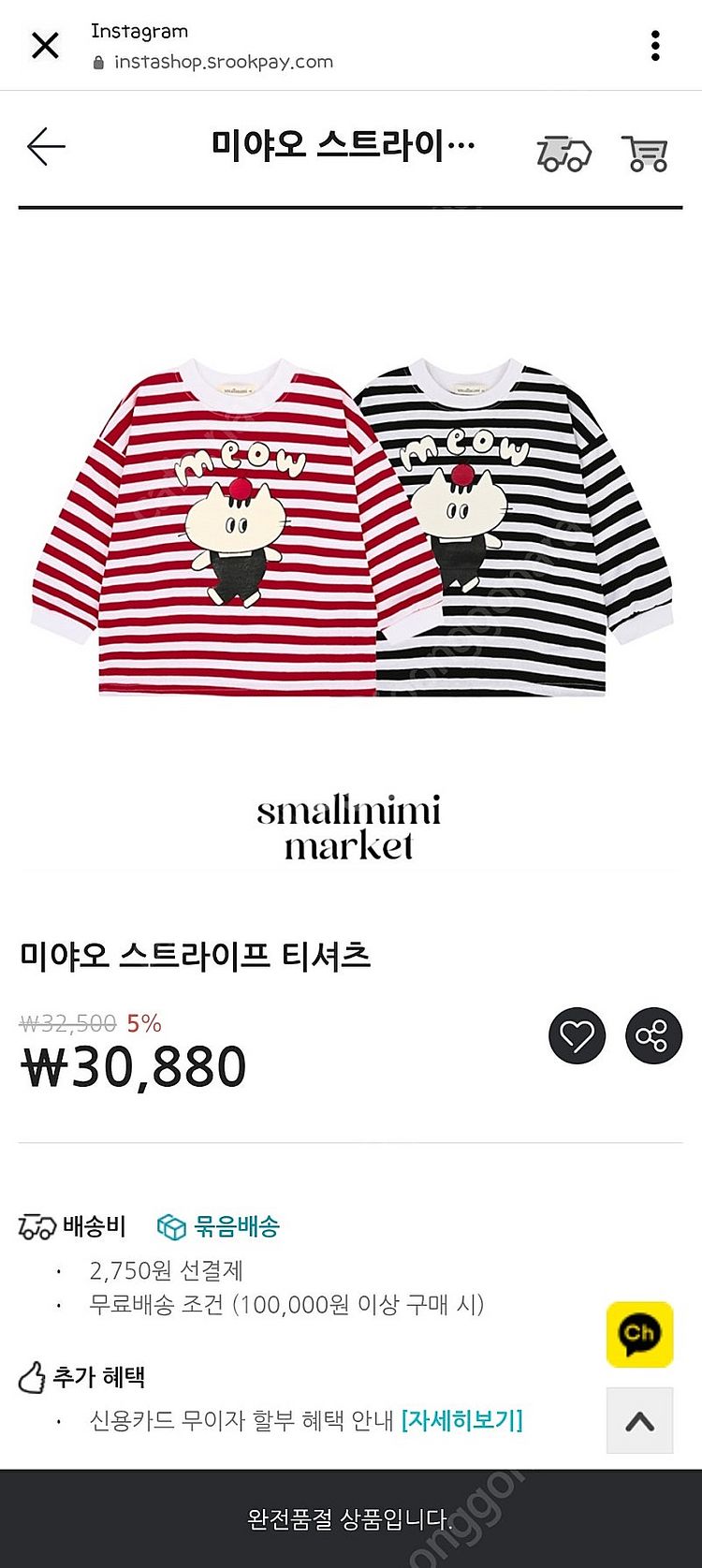Jump back to page top
The height and width of the screenshot is (1568, 702).
point(640,1421)
